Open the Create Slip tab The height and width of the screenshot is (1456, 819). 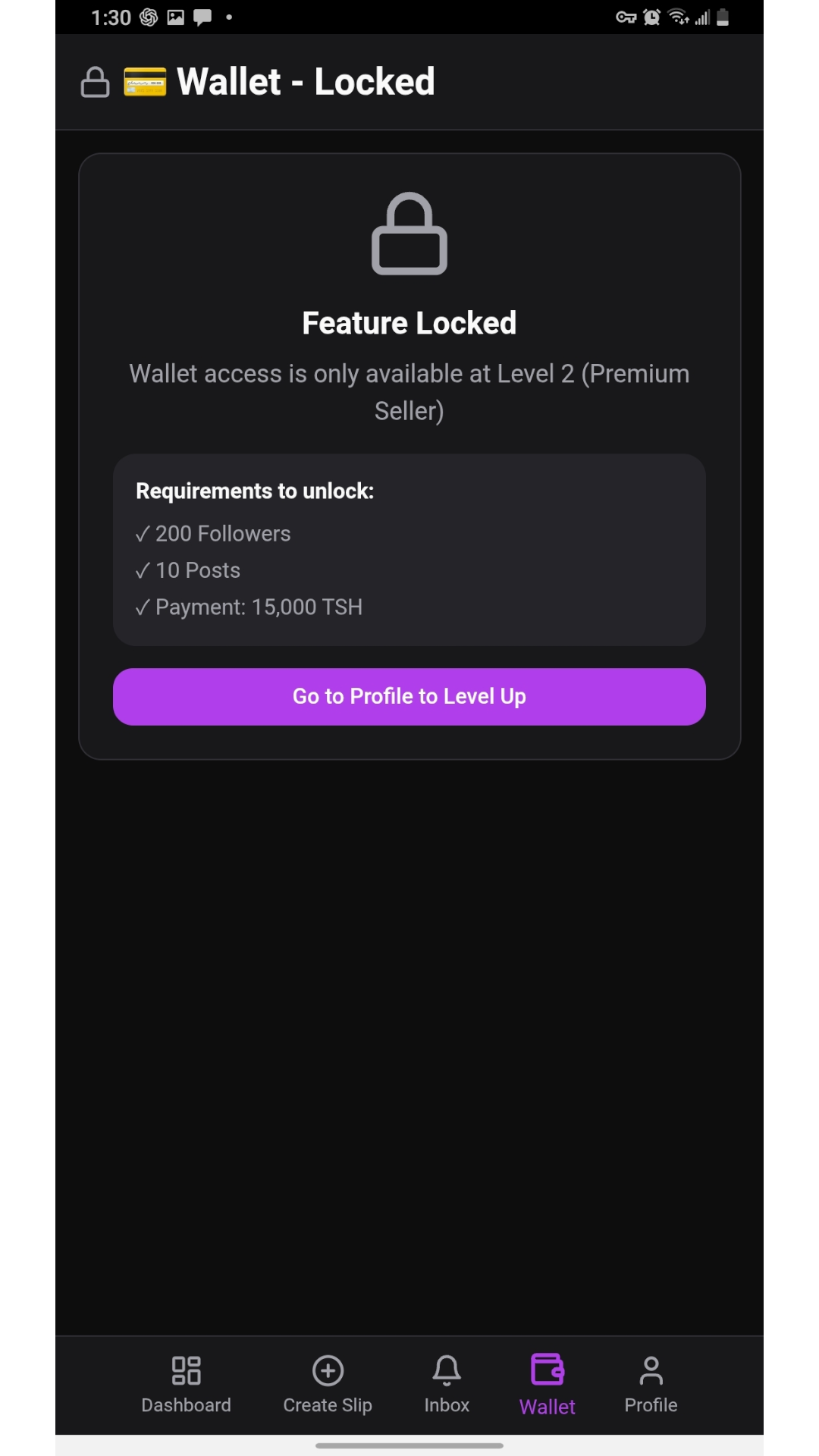point(328,1384)
